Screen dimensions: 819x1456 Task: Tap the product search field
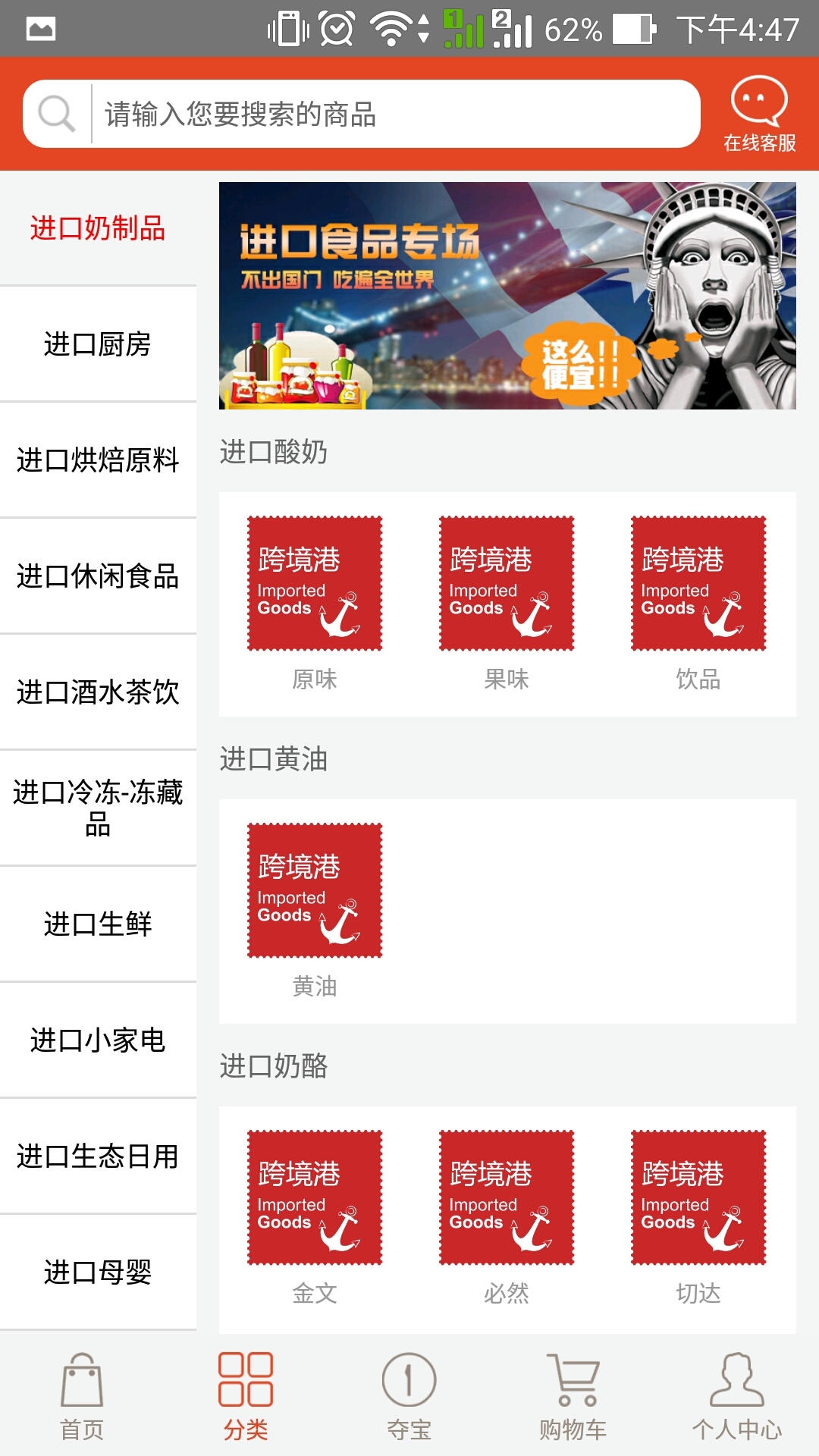pyautogui.click(x=394, y=114)
